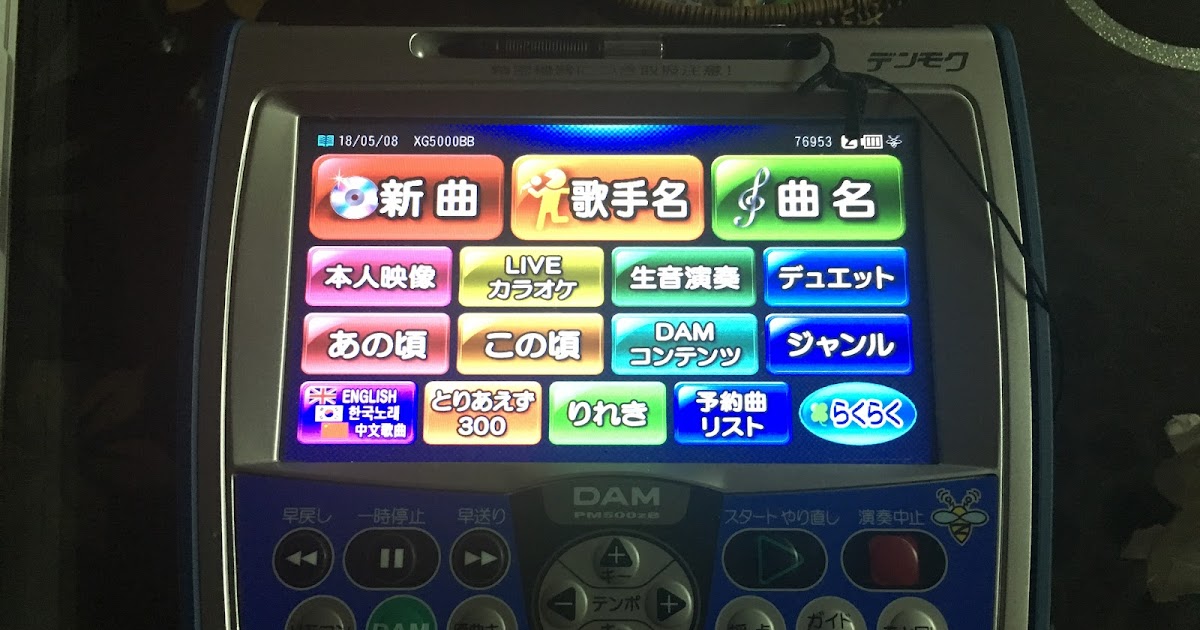Open ENGLISH, 한국노래 and 中文歌曲 songs
This screenshot has width=1200, height=630.
[x=358, y=413]
